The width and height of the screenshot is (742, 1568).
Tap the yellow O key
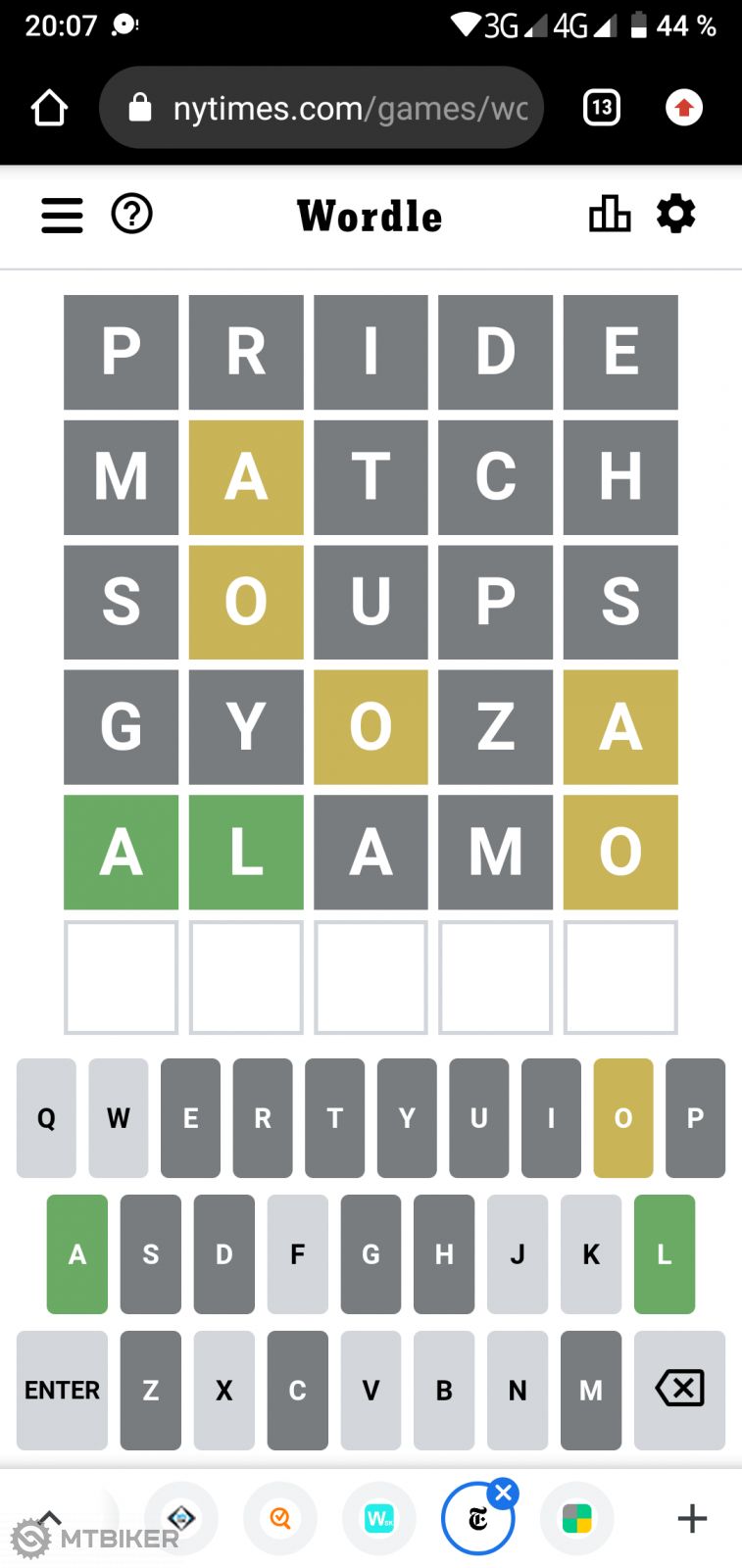[x=622, y=1118]
